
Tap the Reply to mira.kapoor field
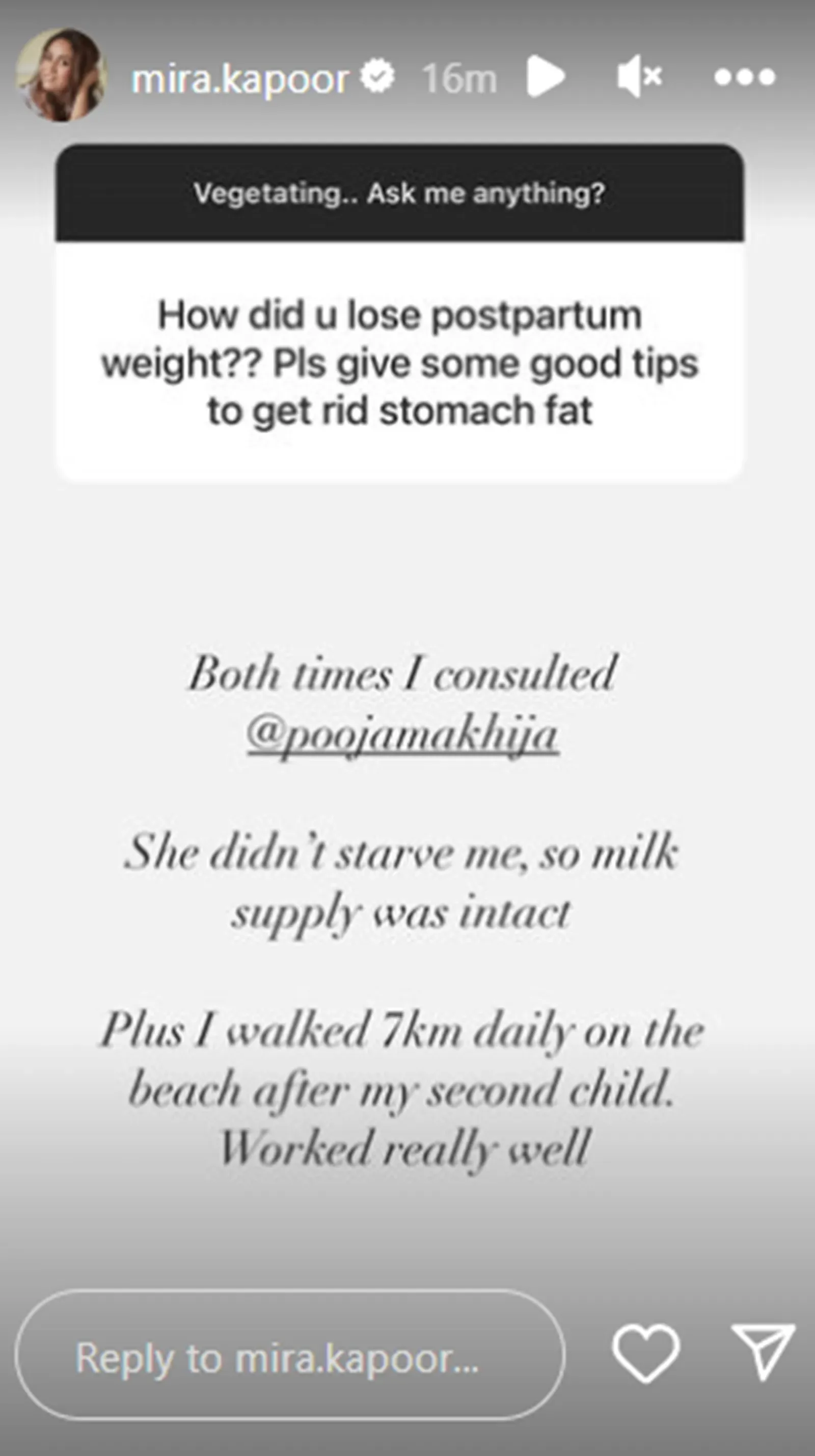289,1357
